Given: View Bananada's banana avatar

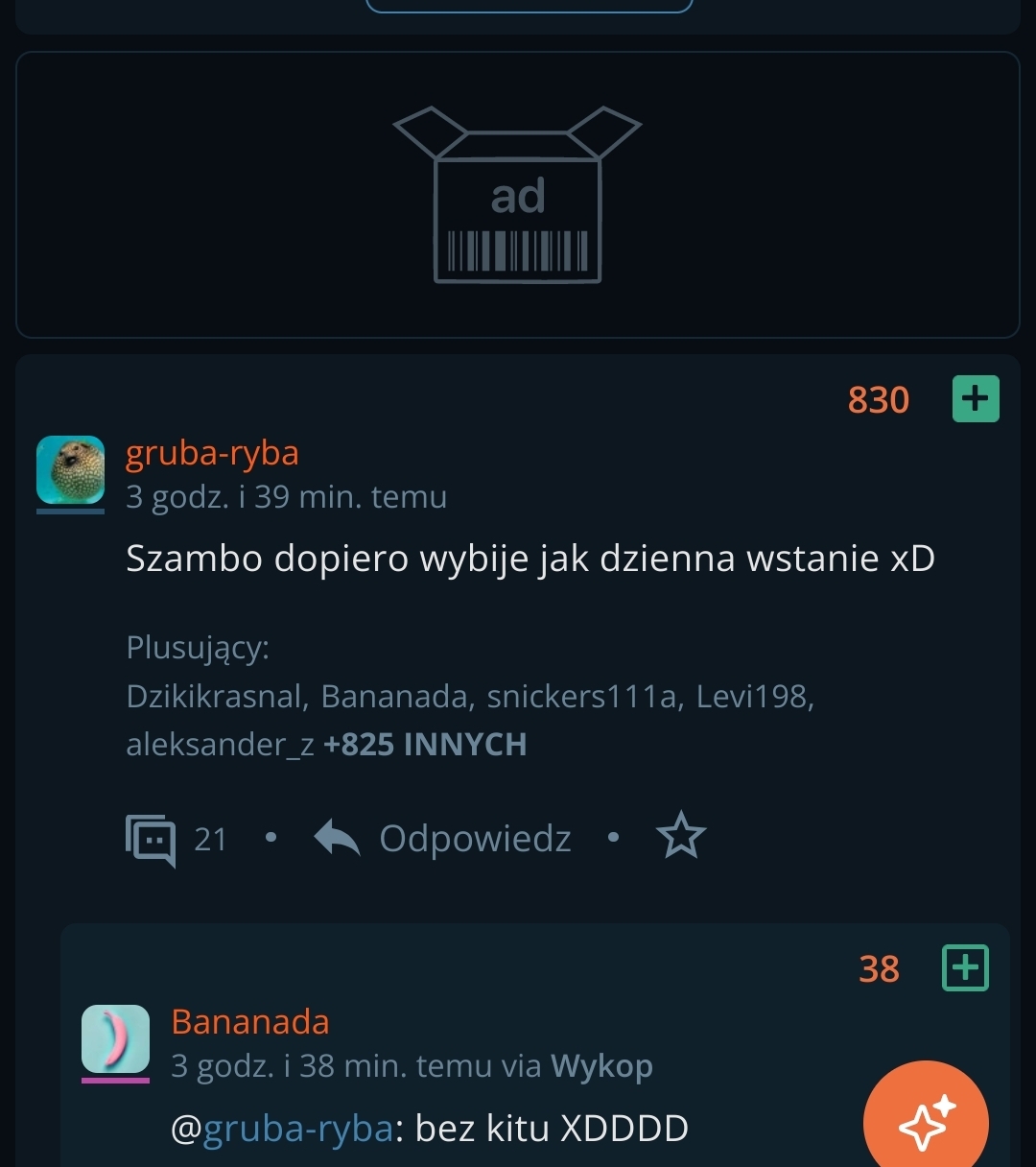Looking at the screenshot, I should pyautogui.click(x=115, y=1039).
